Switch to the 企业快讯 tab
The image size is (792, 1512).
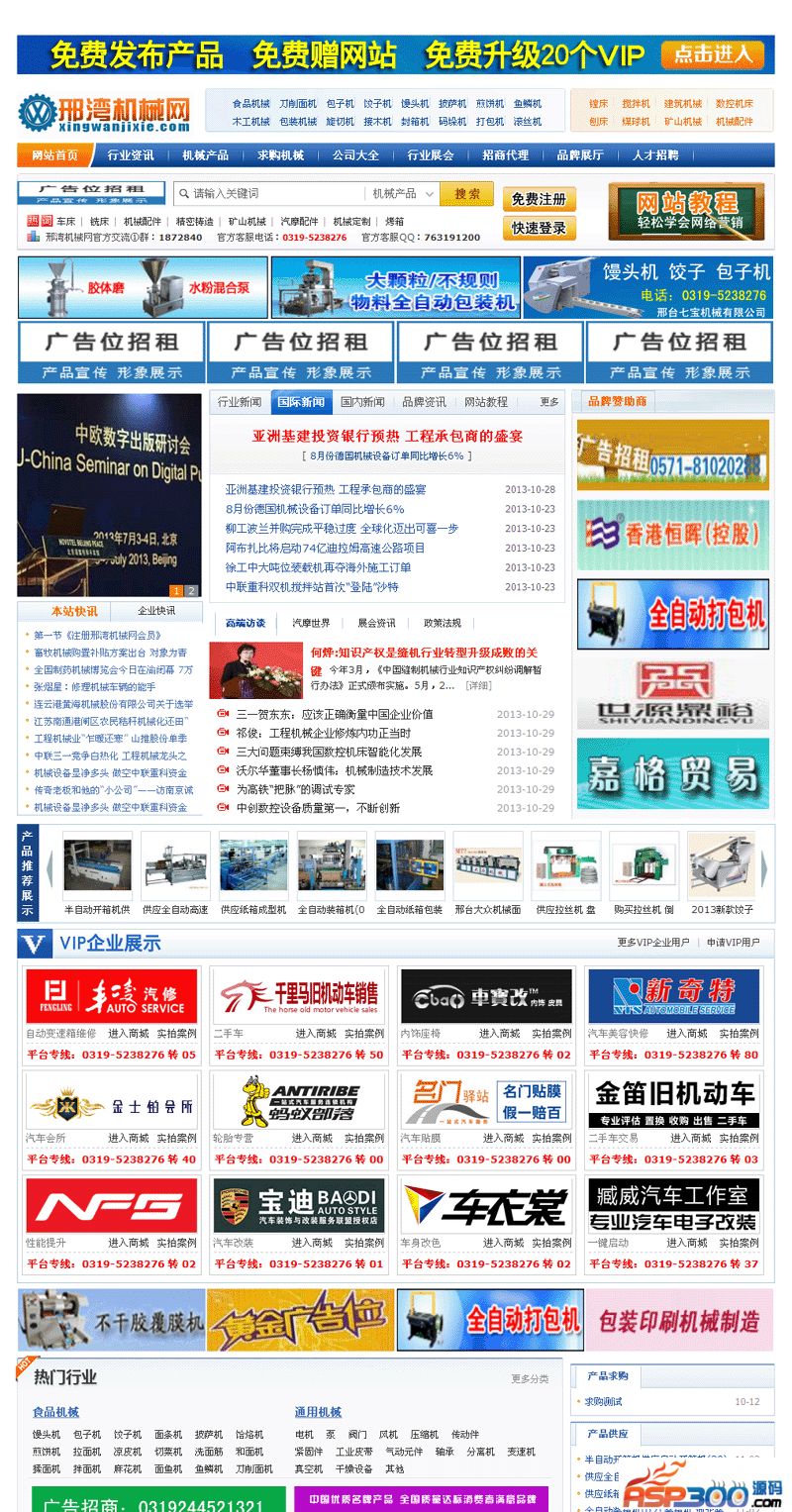pos(156,611)
